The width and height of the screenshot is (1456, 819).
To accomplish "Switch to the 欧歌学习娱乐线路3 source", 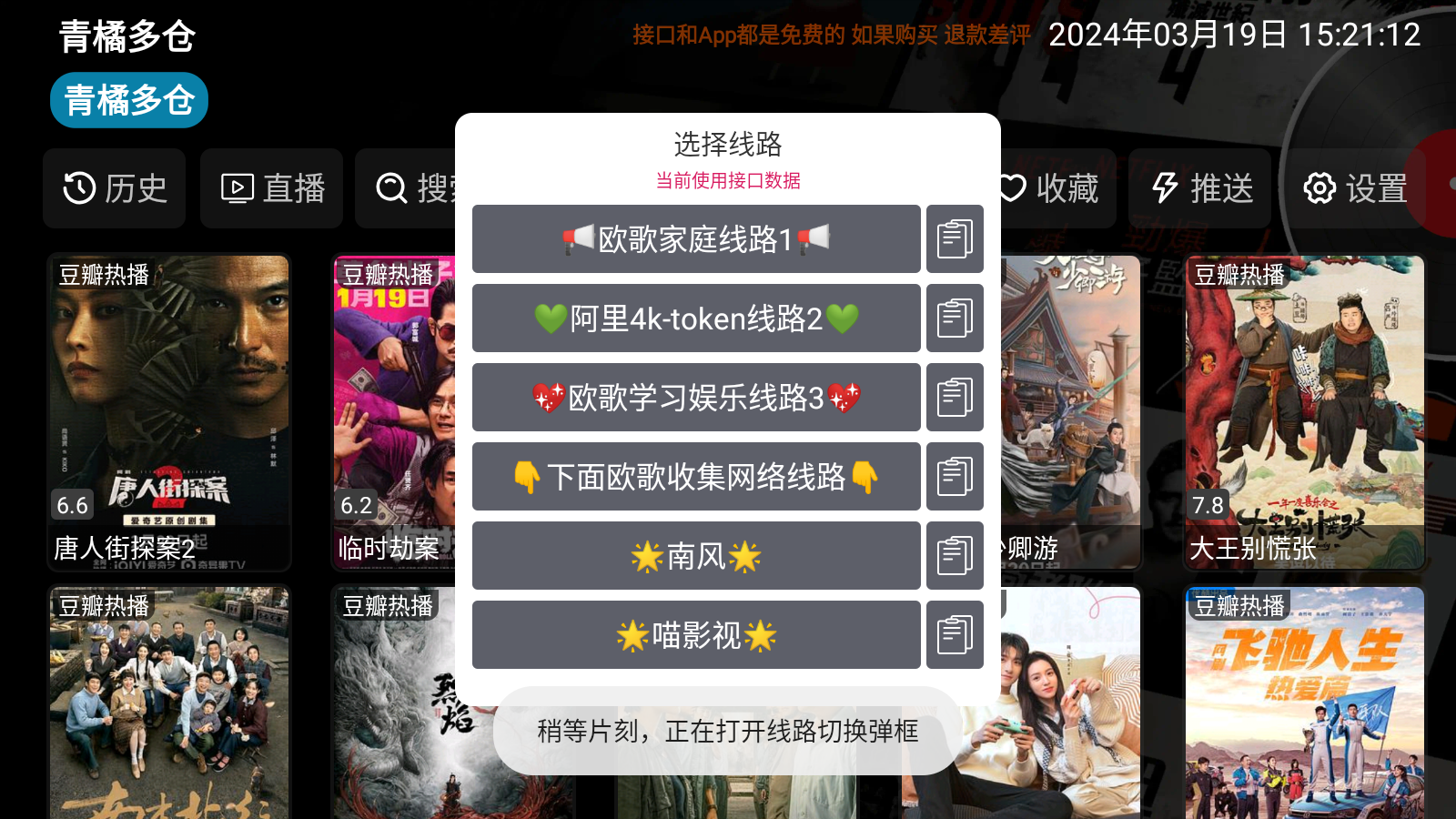I will click(696, 398).
